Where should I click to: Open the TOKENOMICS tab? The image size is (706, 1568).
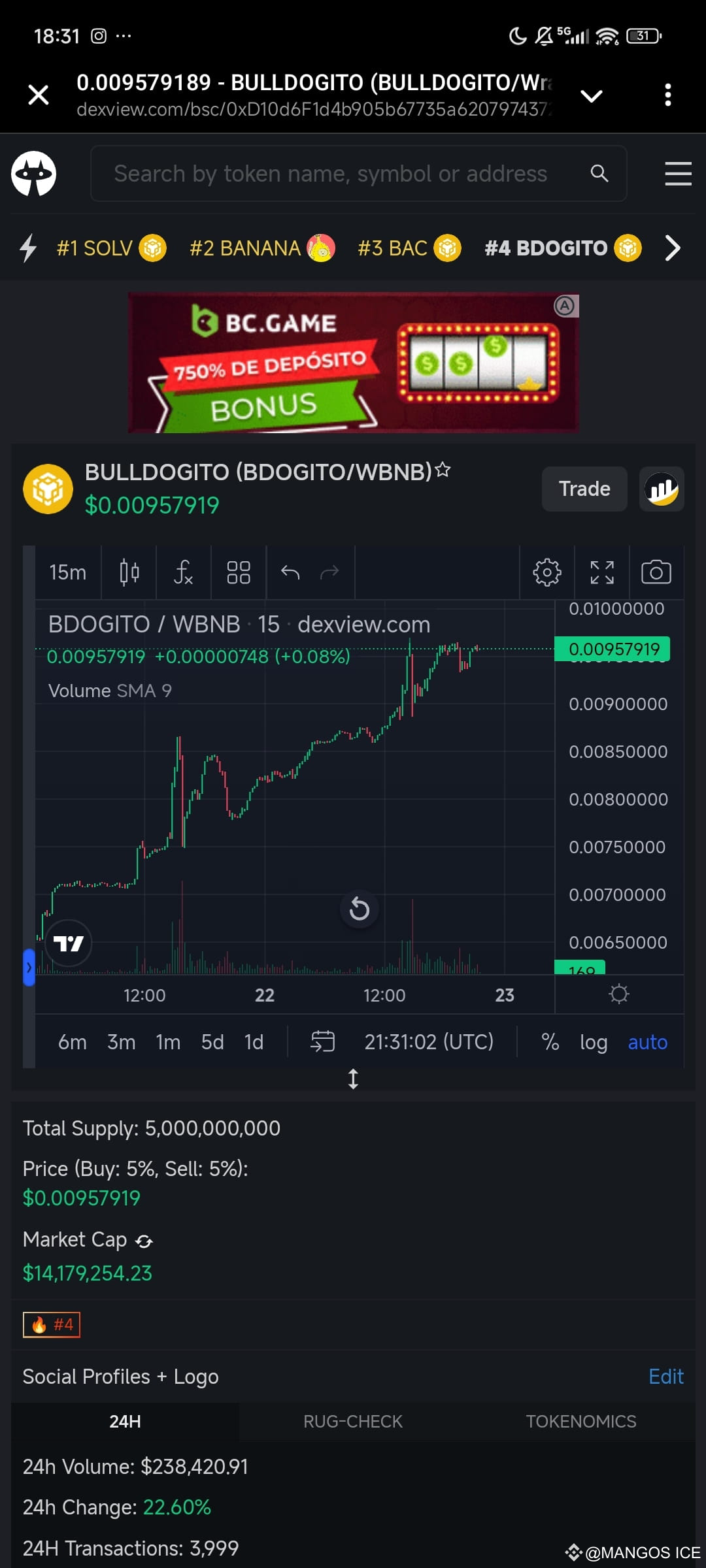point(580,1422)
